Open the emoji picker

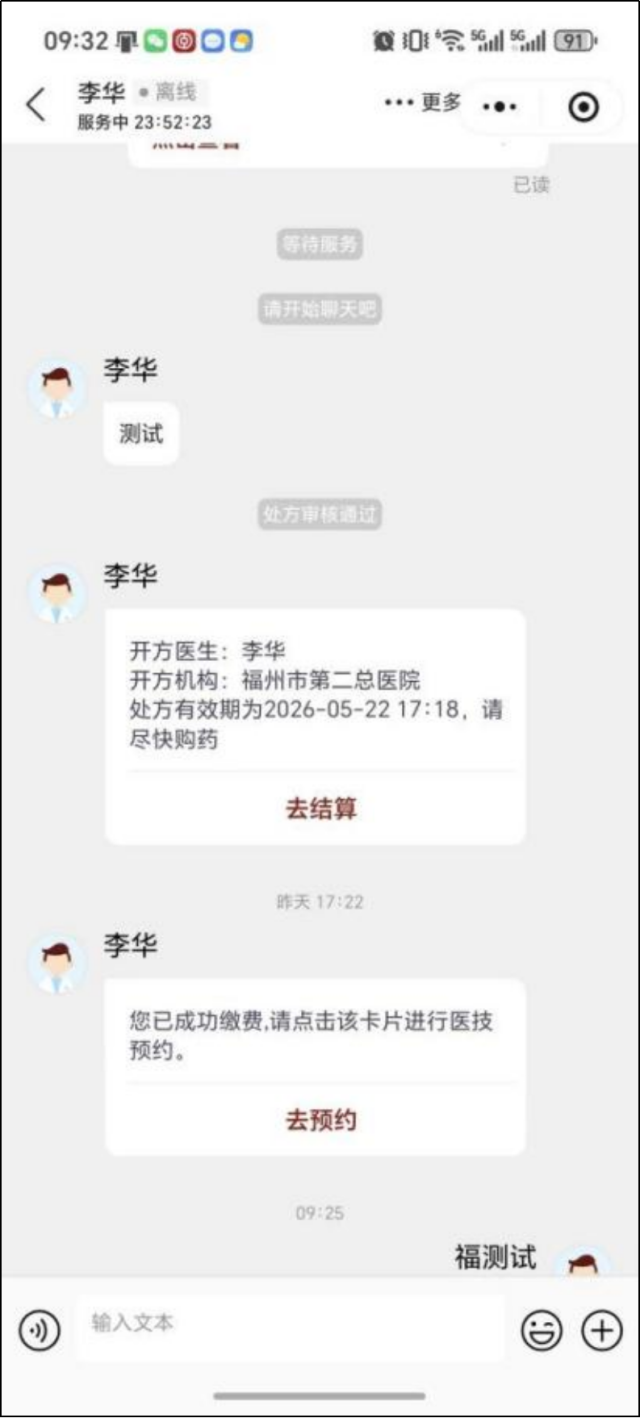pyautogui.click(x=542, y=1330)
